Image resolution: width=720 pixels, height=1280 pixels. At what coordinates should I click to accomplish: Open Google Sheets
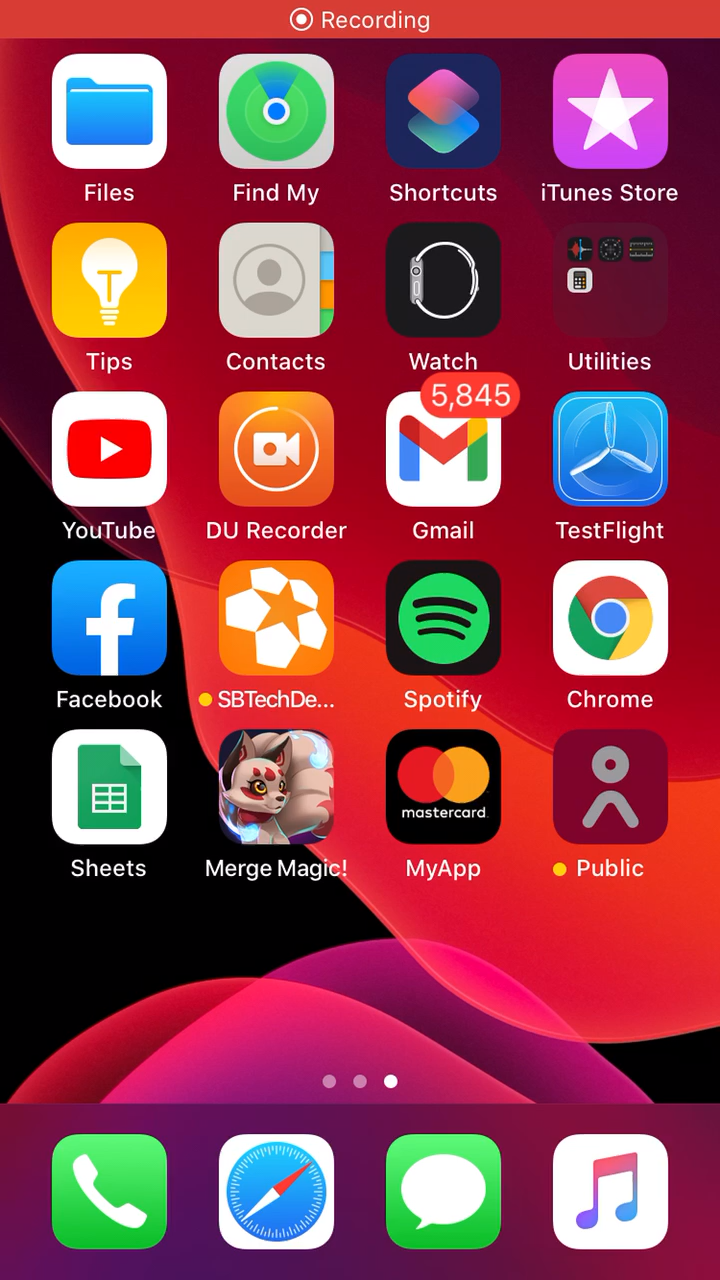[109, 787]
